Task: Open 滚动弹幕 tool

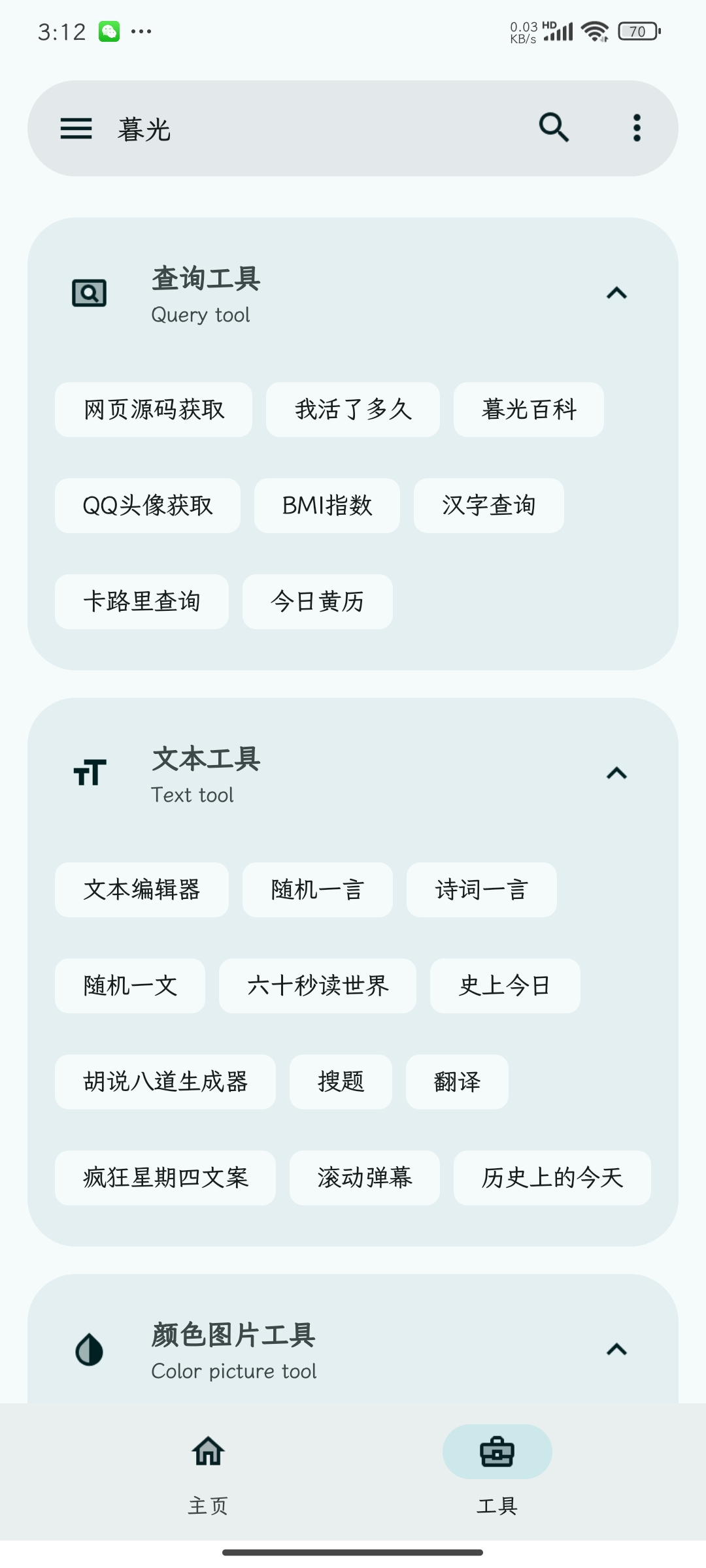Action: [365, 1178]
